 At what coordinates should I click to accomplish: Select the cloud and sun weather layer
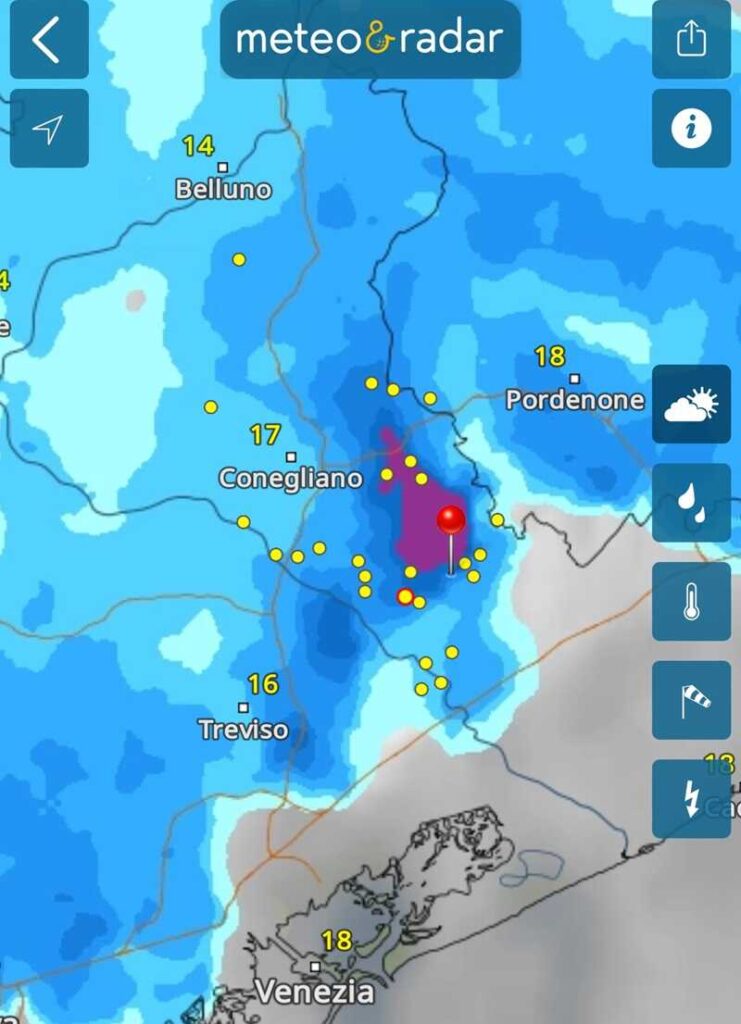pos(691,404)
